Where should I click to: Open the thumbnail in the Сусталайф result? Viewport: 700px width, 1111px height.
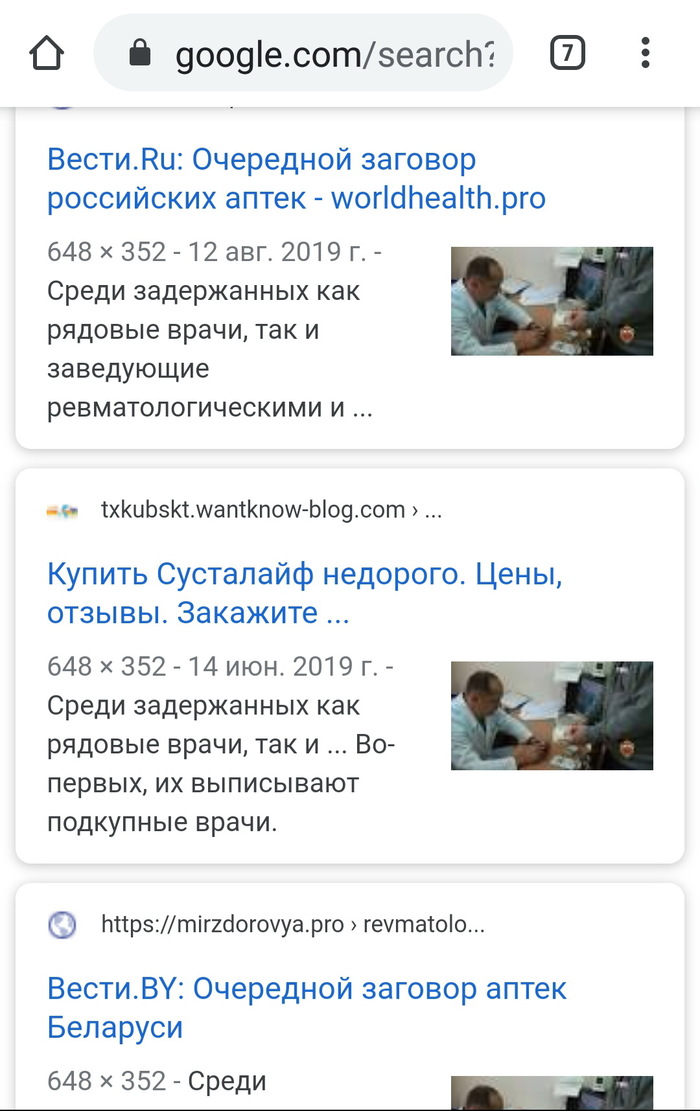(x=551, y=715)
